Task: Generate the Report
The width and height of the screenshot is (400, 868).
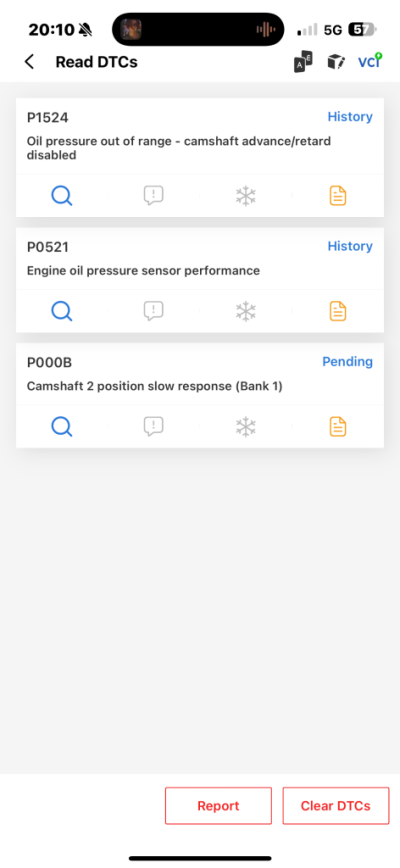Action: [x=219, y=805]
